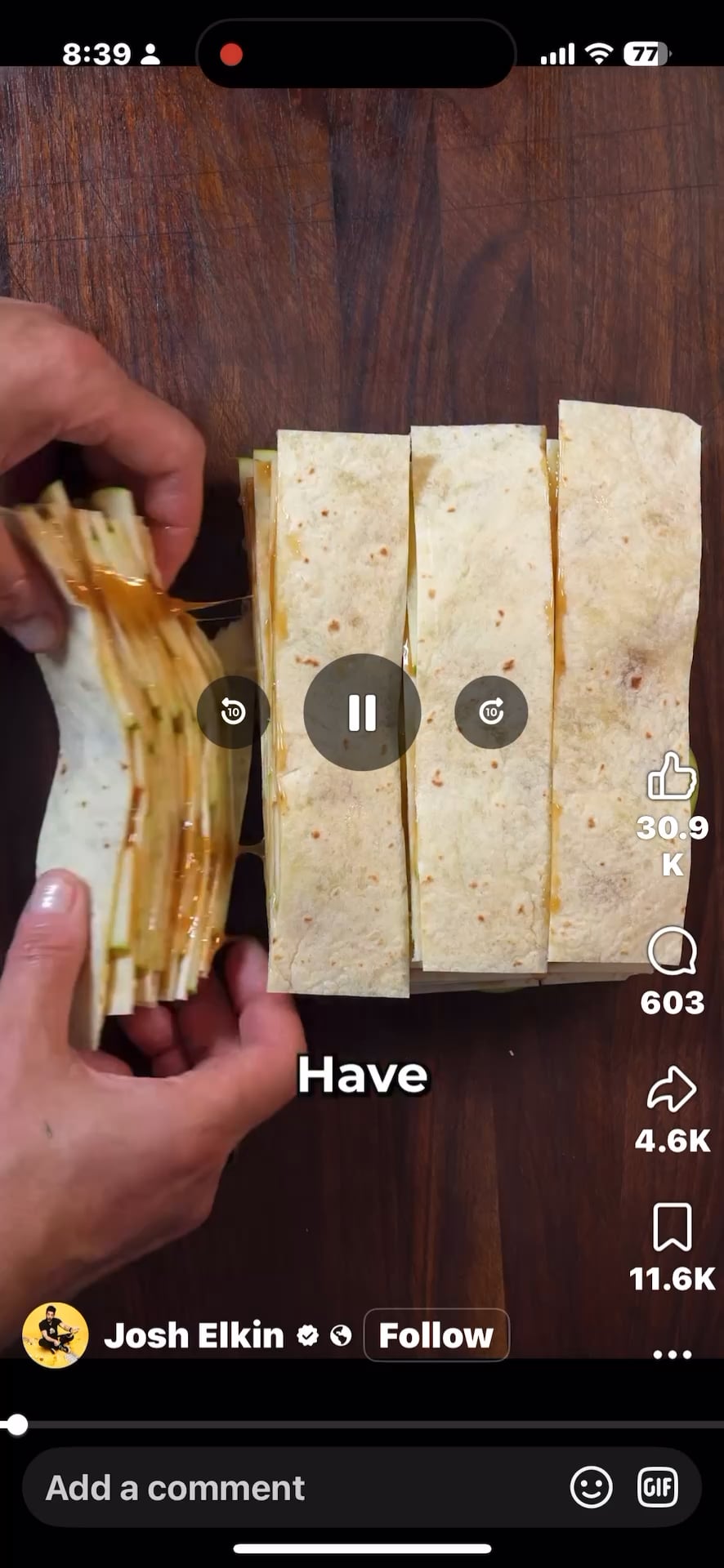724x1568 pixels.
Task: Skip forward 10 seconds
Action: tap(490, 712)
